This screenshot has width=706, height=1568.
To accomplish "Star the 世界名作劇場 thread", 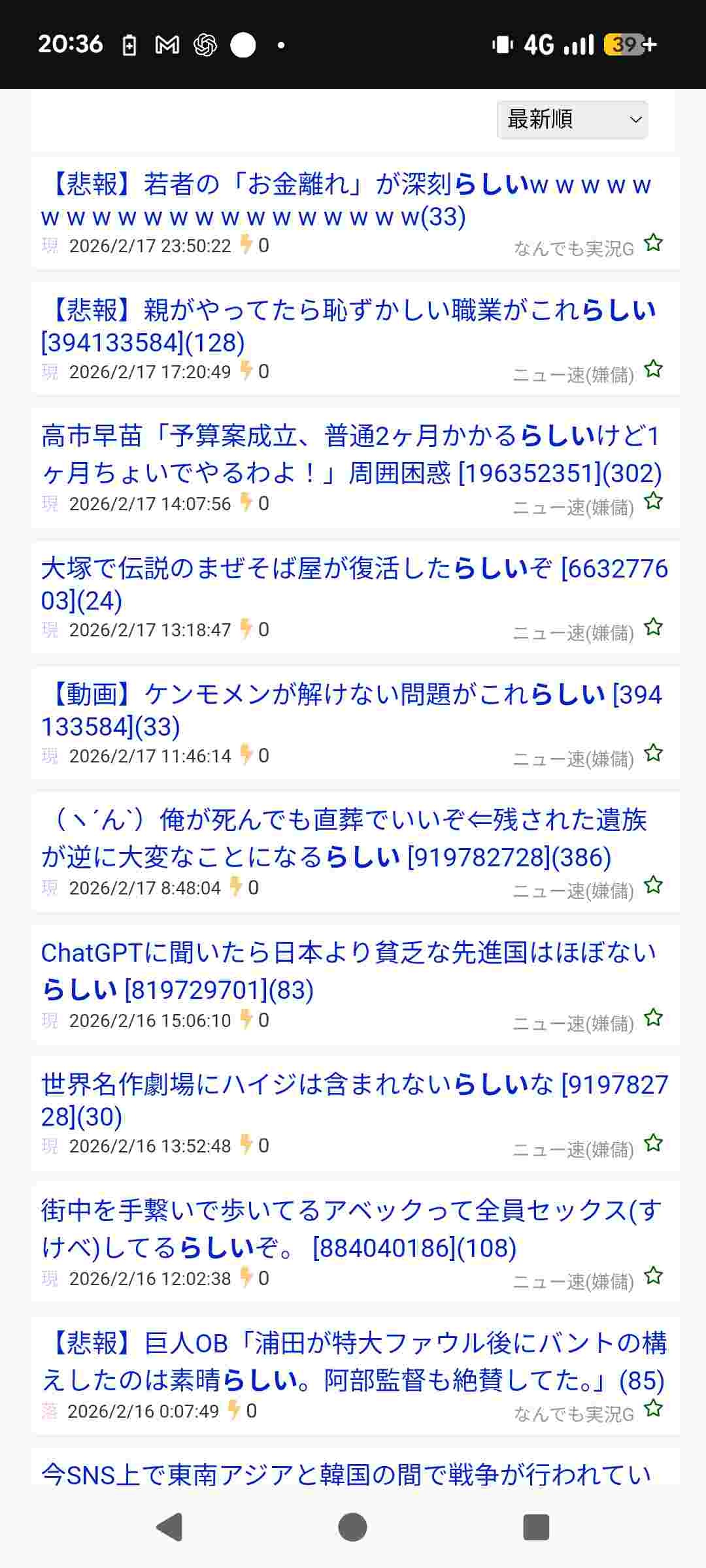I will (x=653, y=1144).
